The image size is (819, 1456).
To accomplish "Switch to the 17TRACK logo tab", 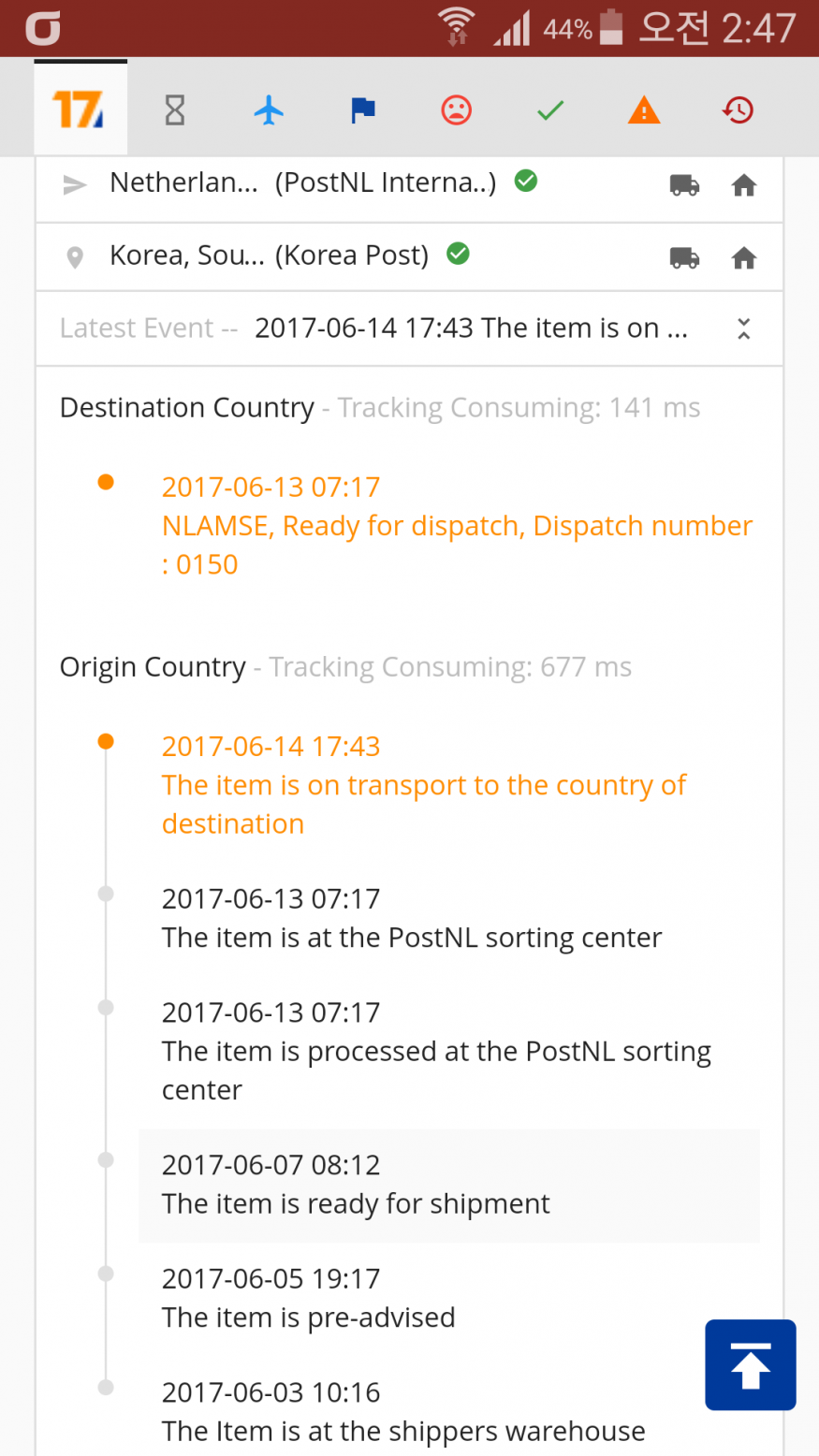I will point(80,109).
